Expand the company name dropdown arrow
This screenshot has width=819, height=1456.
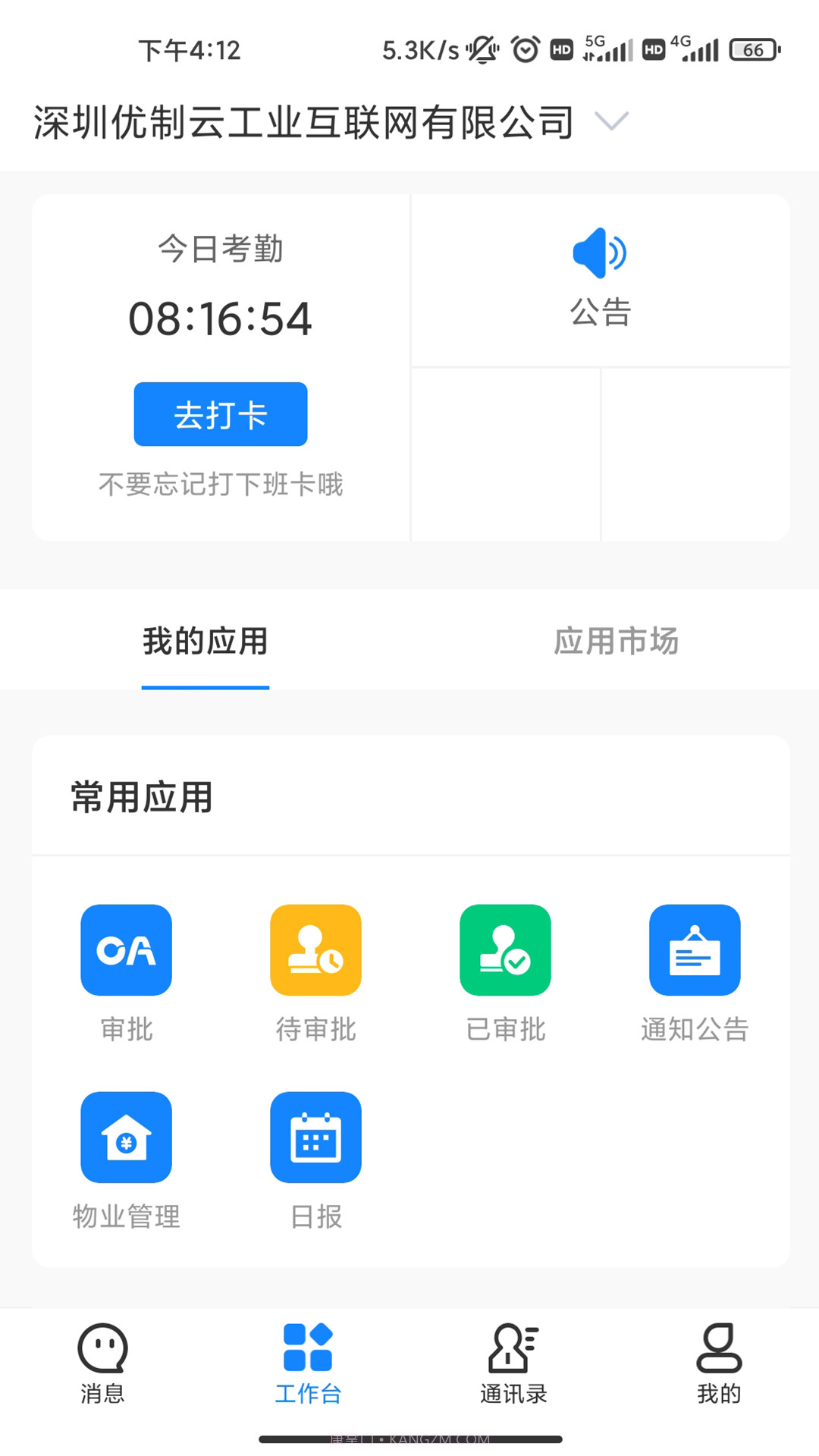point(611,121)
